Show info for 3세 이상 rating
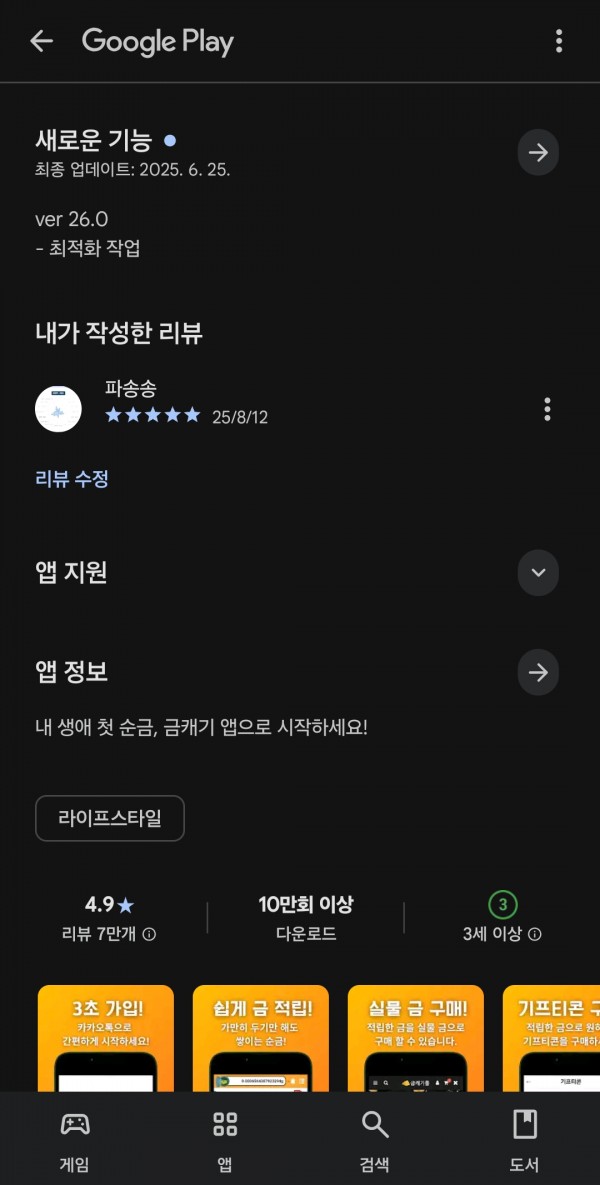Image resolution: width=600 pixels, height=1185 pixels. [535, 934]
